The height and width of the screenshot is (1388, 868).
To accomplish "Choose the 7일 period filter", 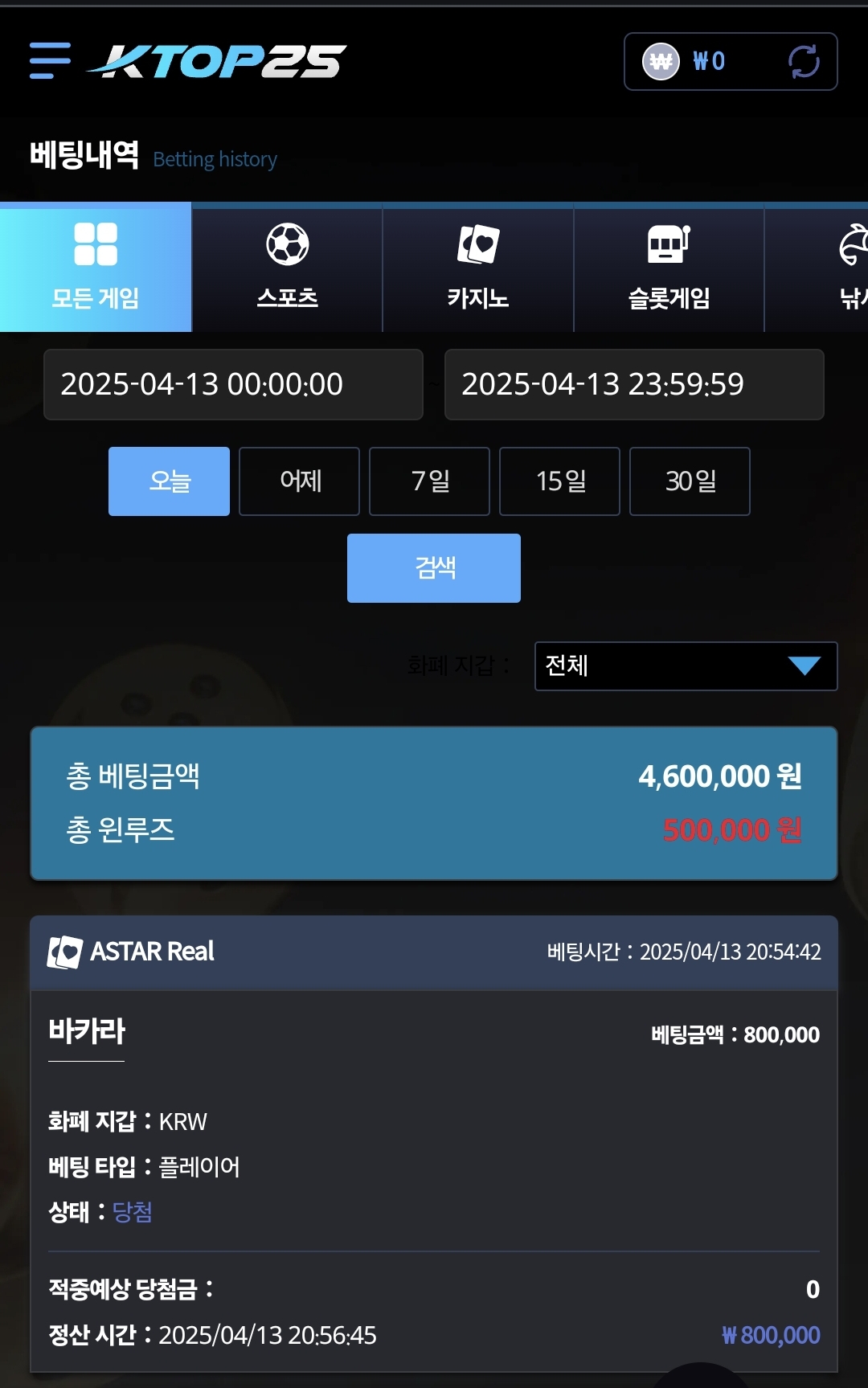I will click(x=429, y=481).
